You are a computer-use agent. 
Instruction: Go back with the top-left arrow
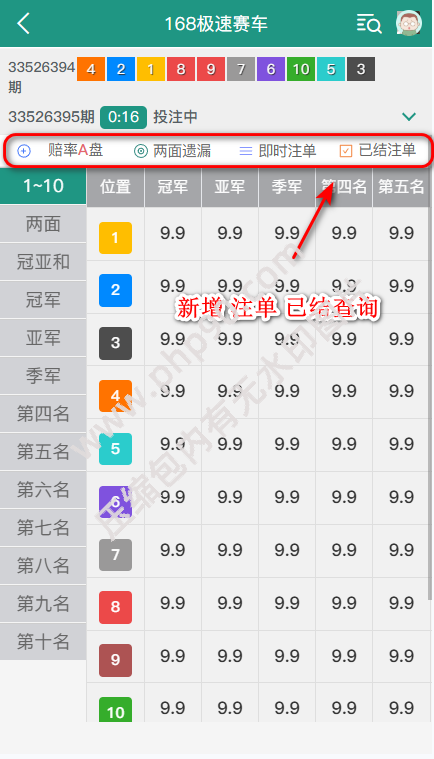(23, 23)
